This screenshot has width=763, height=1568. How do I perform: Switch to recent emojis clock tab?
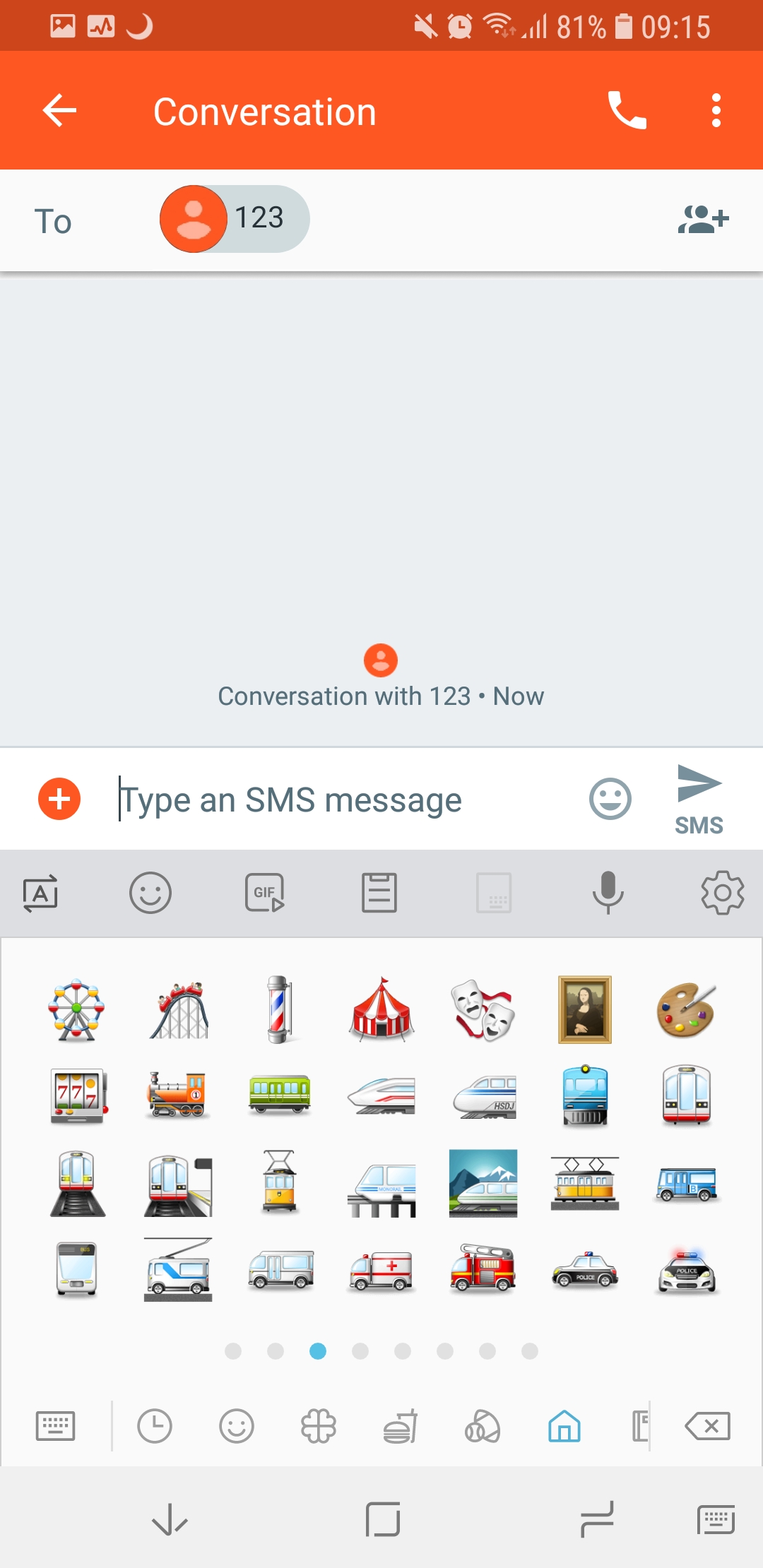pyautogui.click(x=155, y=1425)
